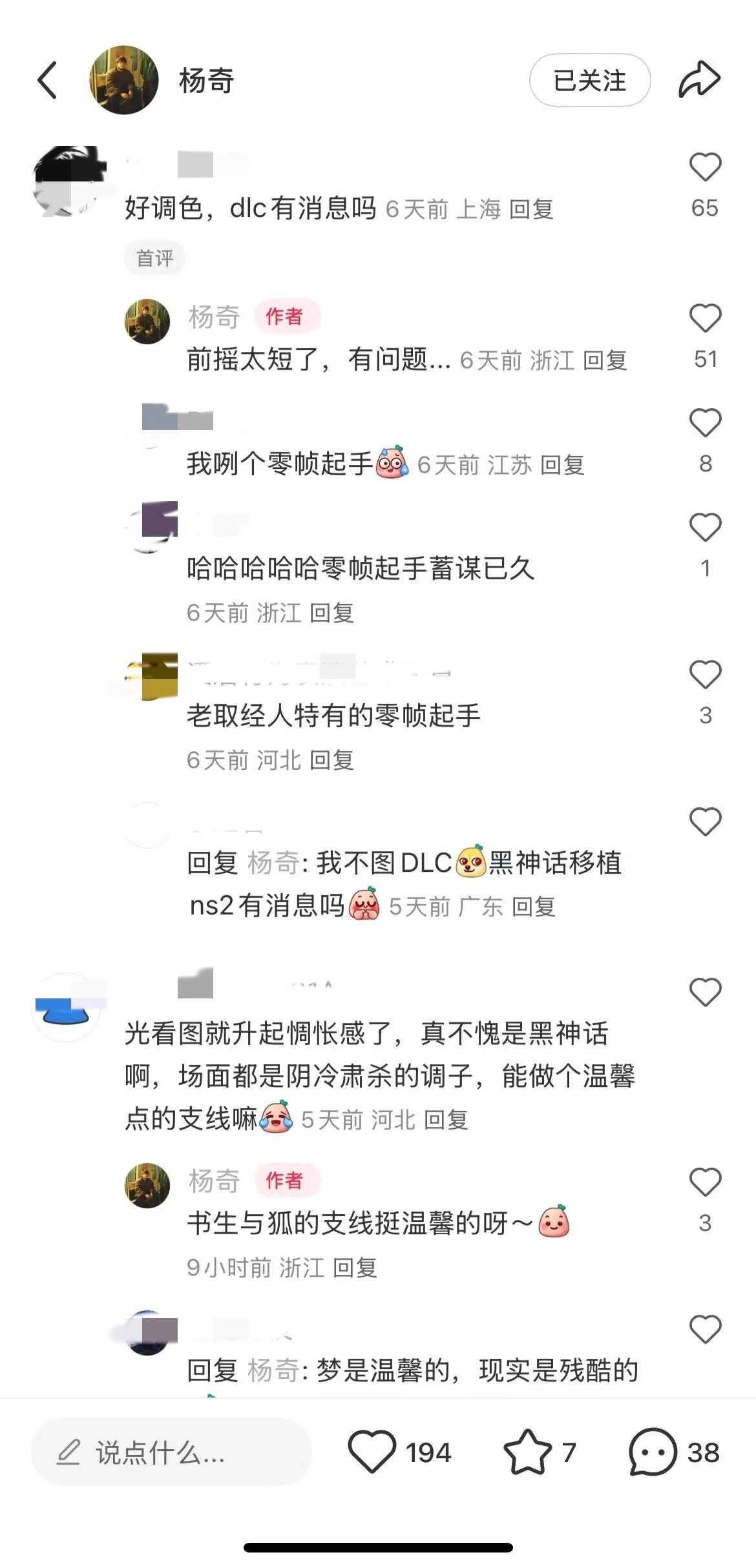Screen dimensions: 756x1568
Task: Like the comment 老取经人特有的零帧起手
Action: pos(705,675)
